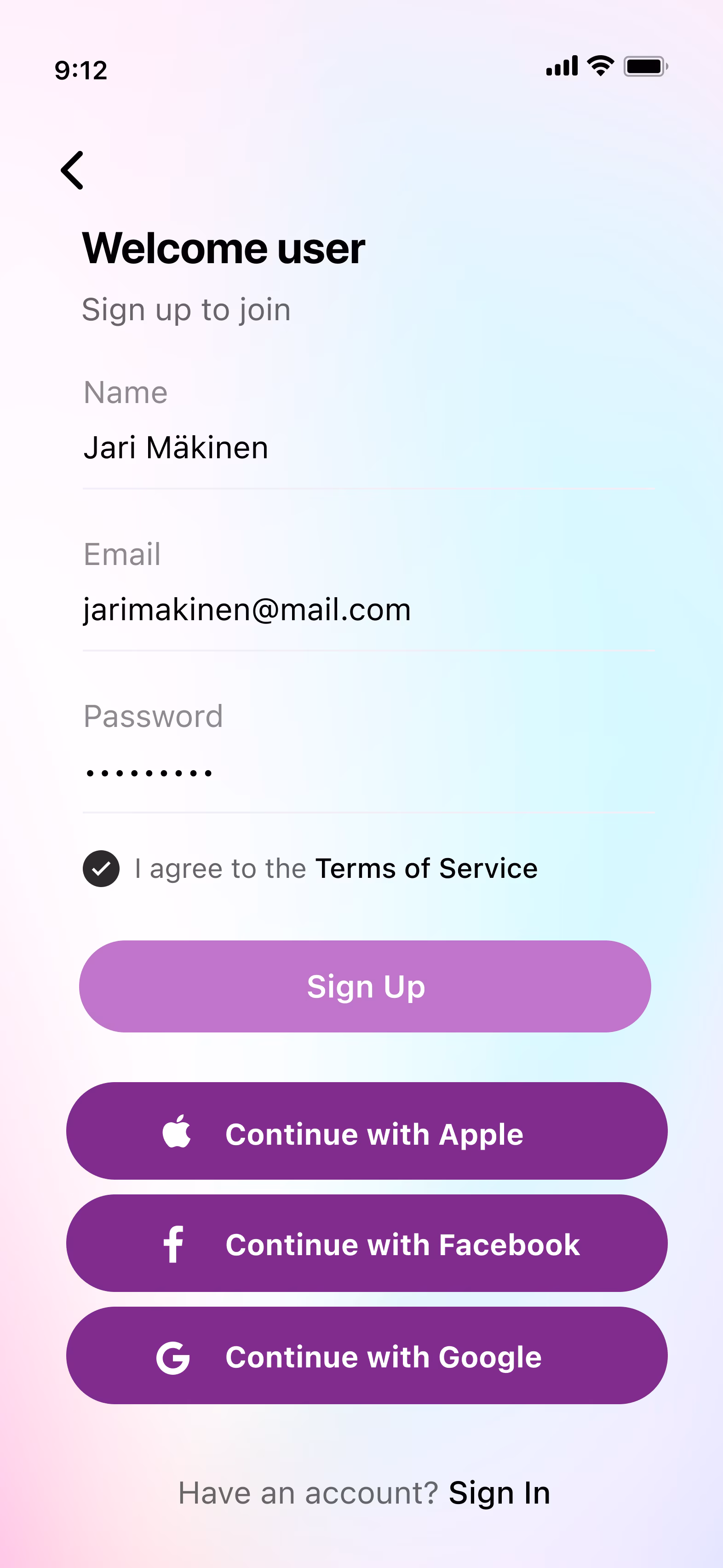Open Terms of Service
Image resolution: width=723 pixels, height=1568 pixels.
(427, 868)
